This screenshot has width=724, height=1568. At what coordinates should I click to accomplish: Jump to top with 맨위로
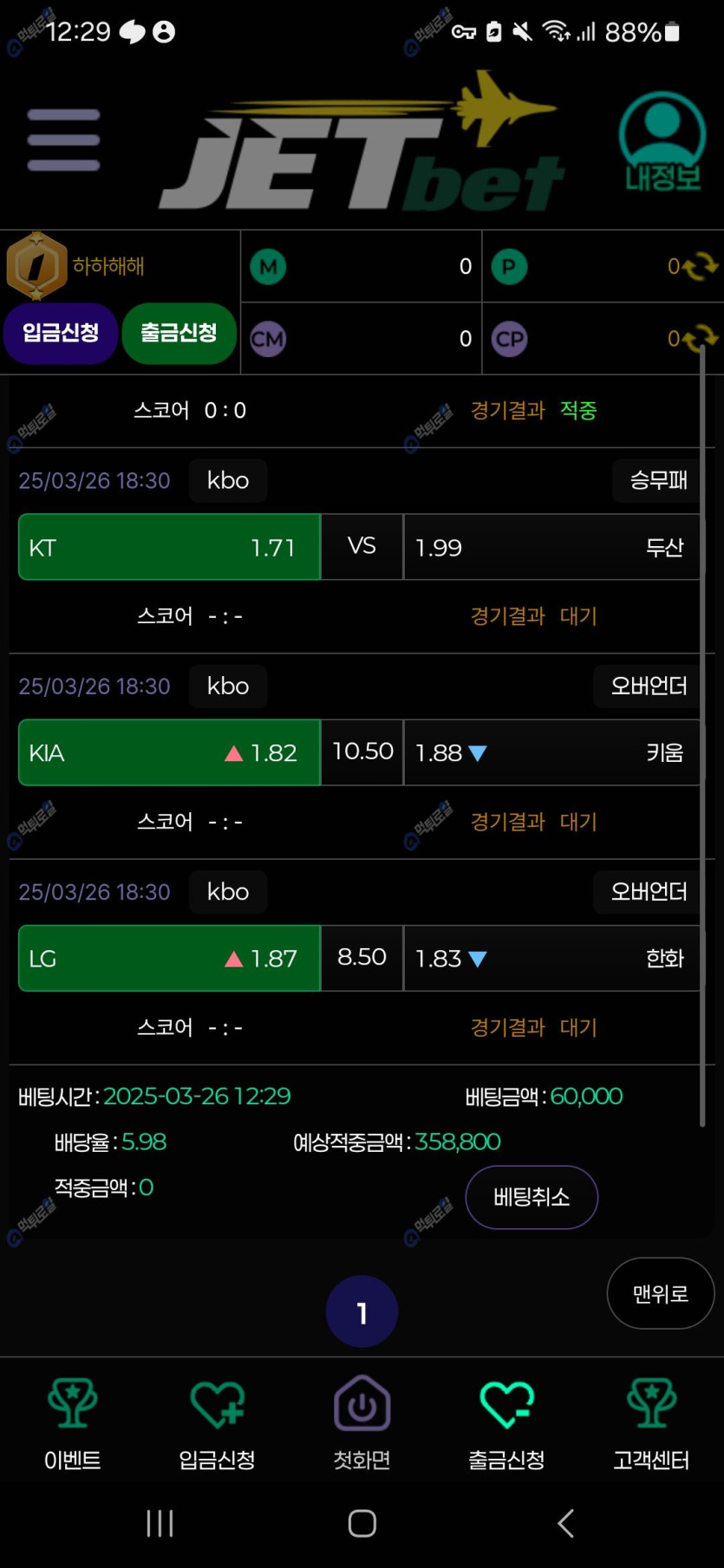pyautogui.click(x=660, y=1293)
